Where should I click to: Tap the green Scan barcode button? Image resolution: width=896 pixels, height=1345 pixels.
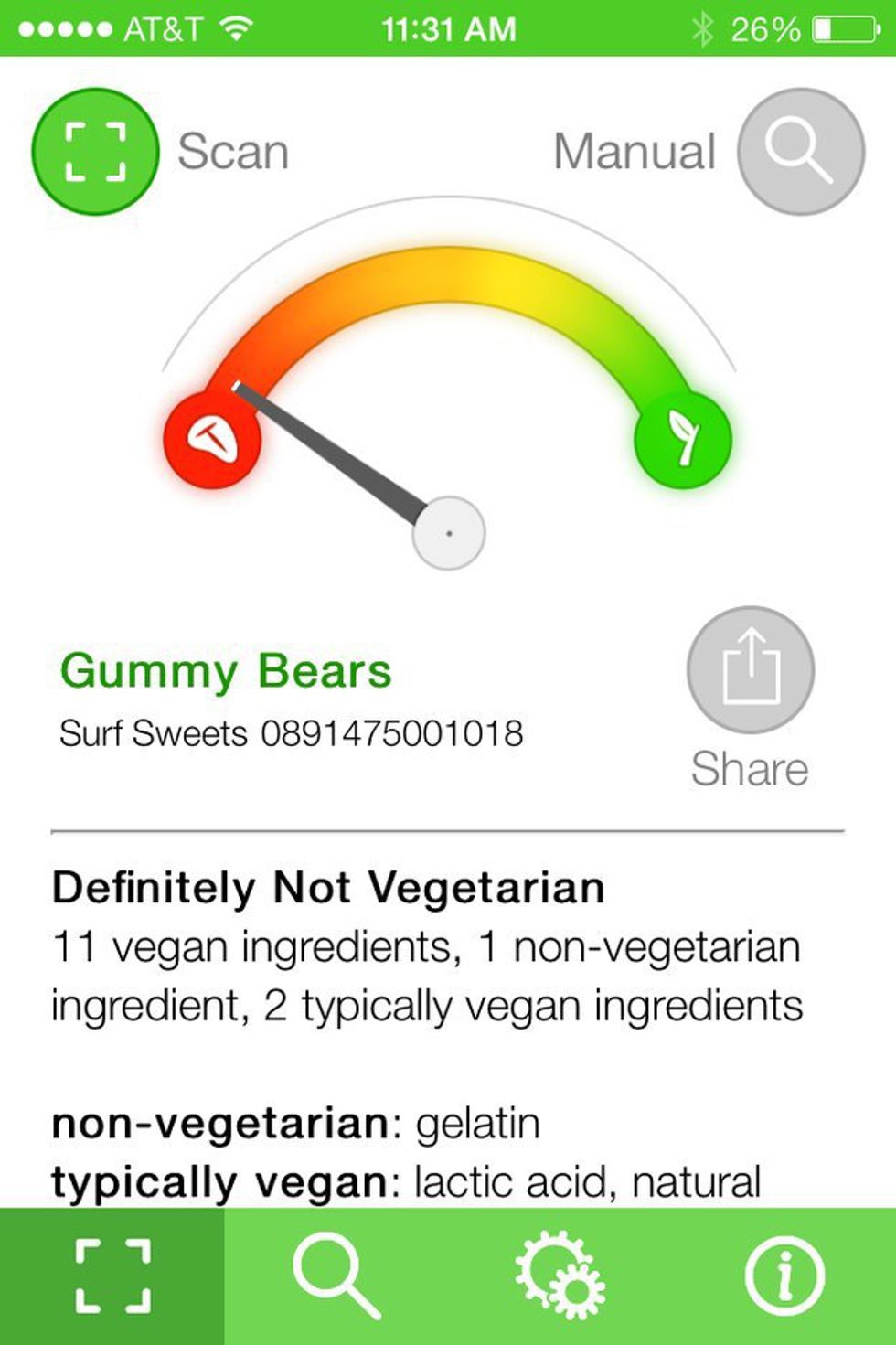click(95, 152)
